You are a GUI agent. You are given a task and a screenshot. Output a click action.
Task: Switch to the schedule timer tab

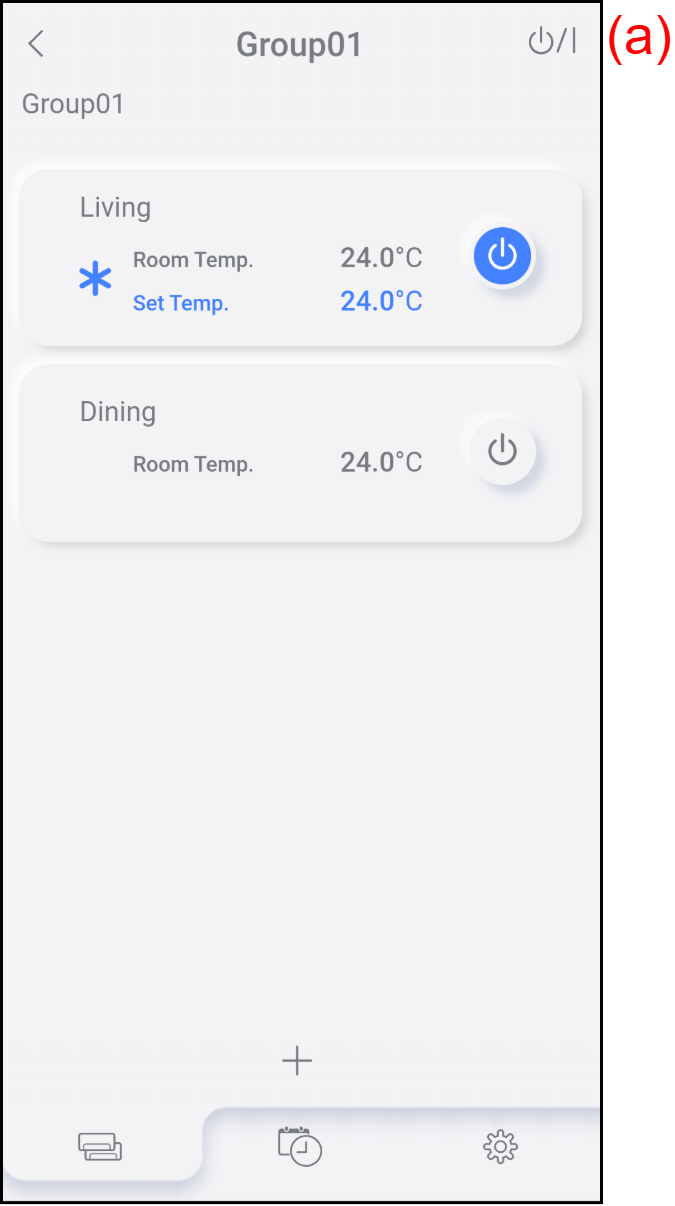pyautogui.click(x=300, y=1146)
